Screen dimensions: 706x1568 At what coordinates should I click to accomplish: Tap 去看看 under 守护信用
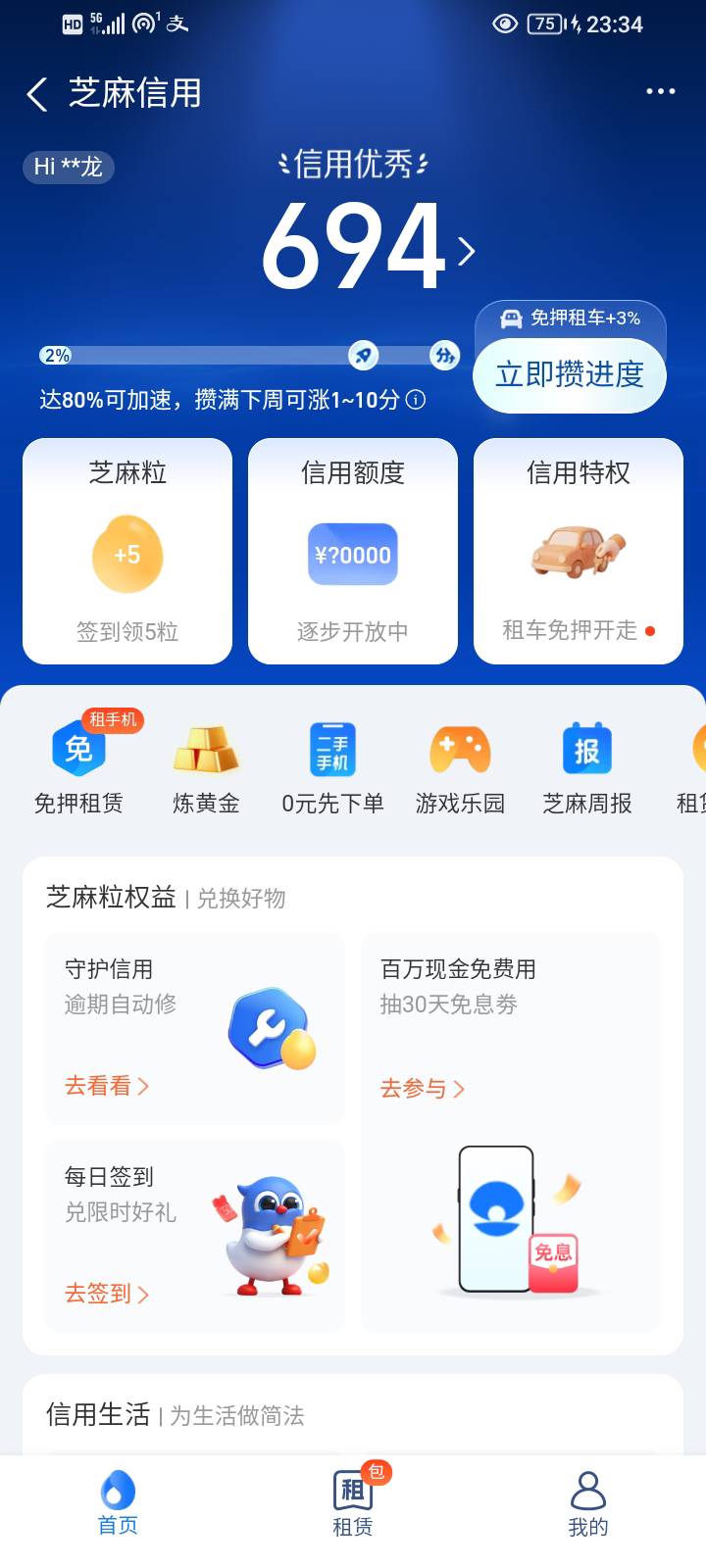tap(107, 1086)
